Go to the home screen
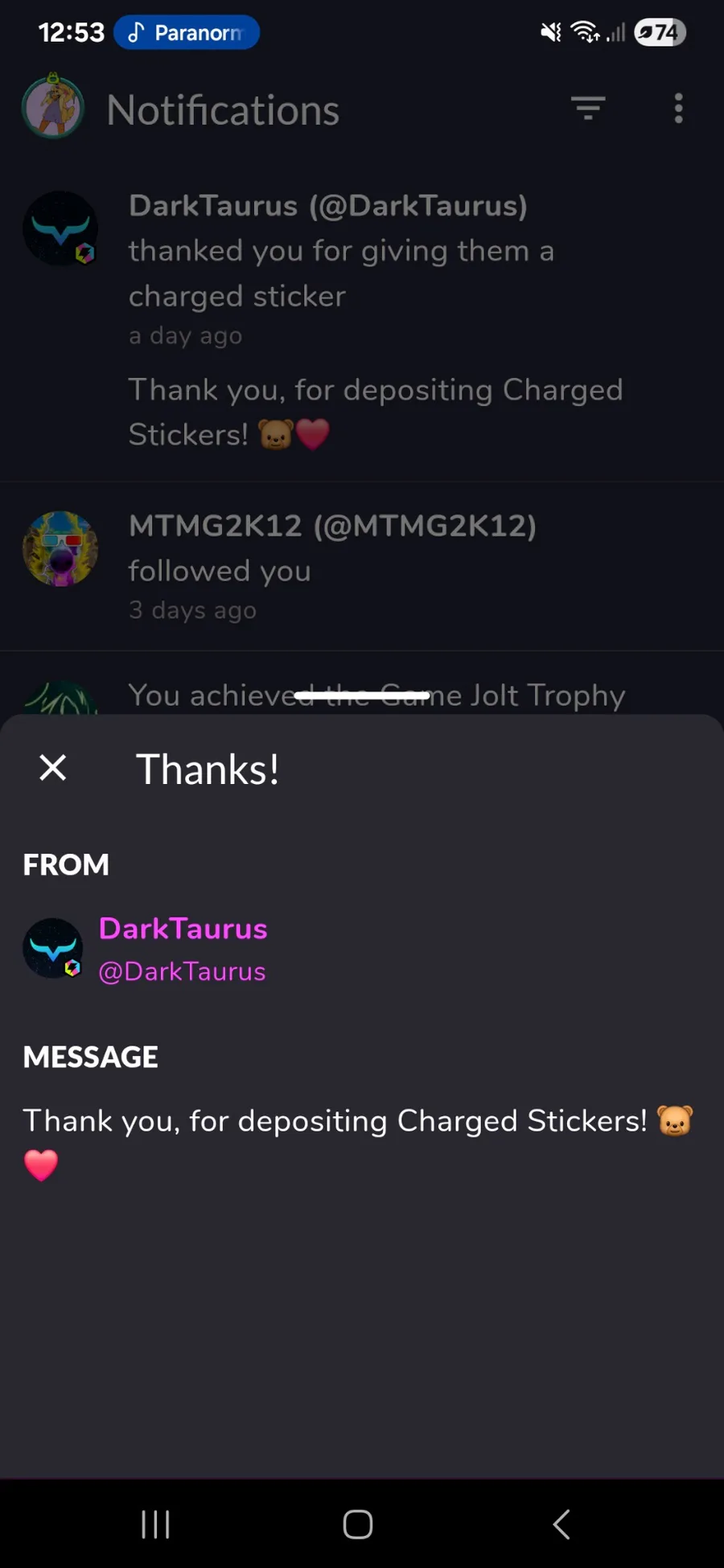 tap(358, 1524)
